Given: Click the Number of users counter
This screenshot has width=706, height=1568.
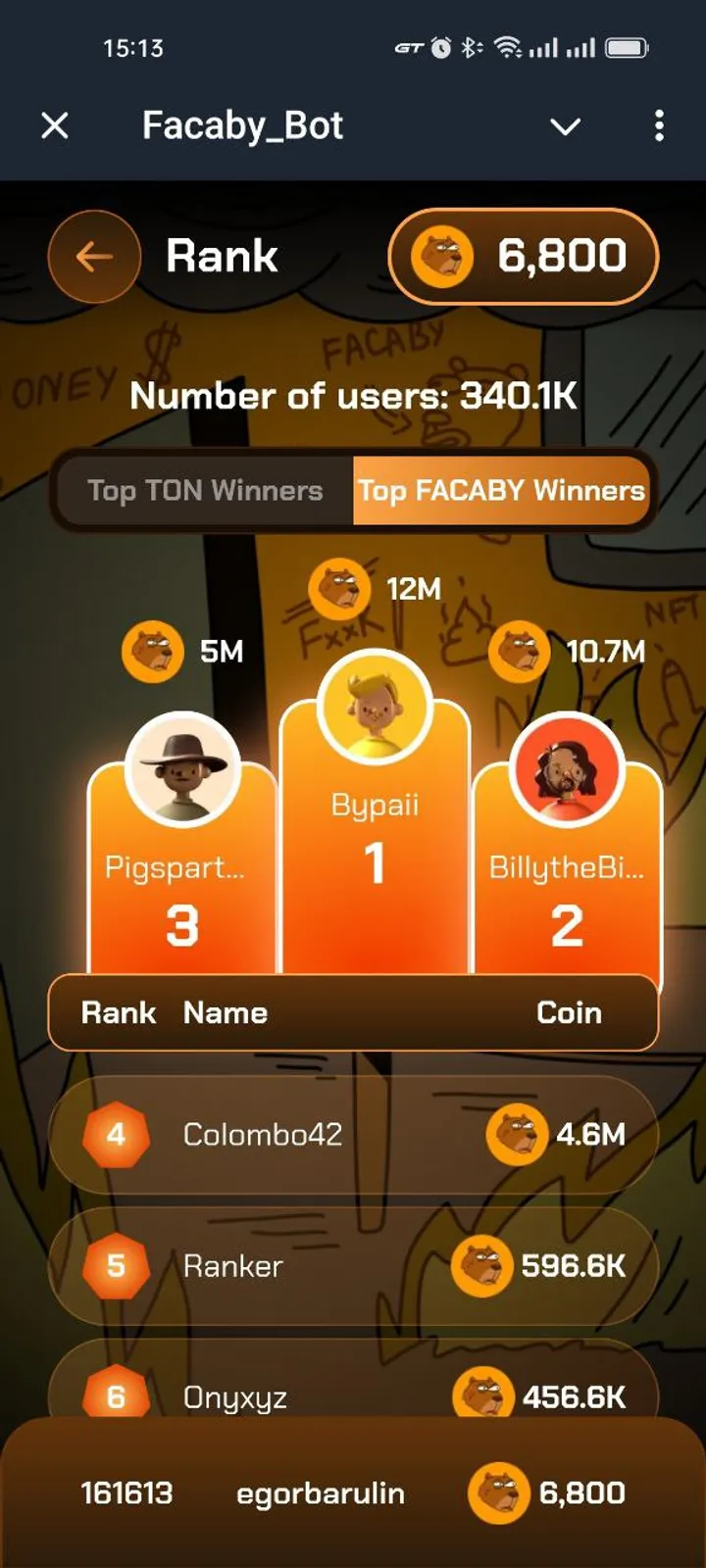Looking at the screenshot, I should click(353, 397).
